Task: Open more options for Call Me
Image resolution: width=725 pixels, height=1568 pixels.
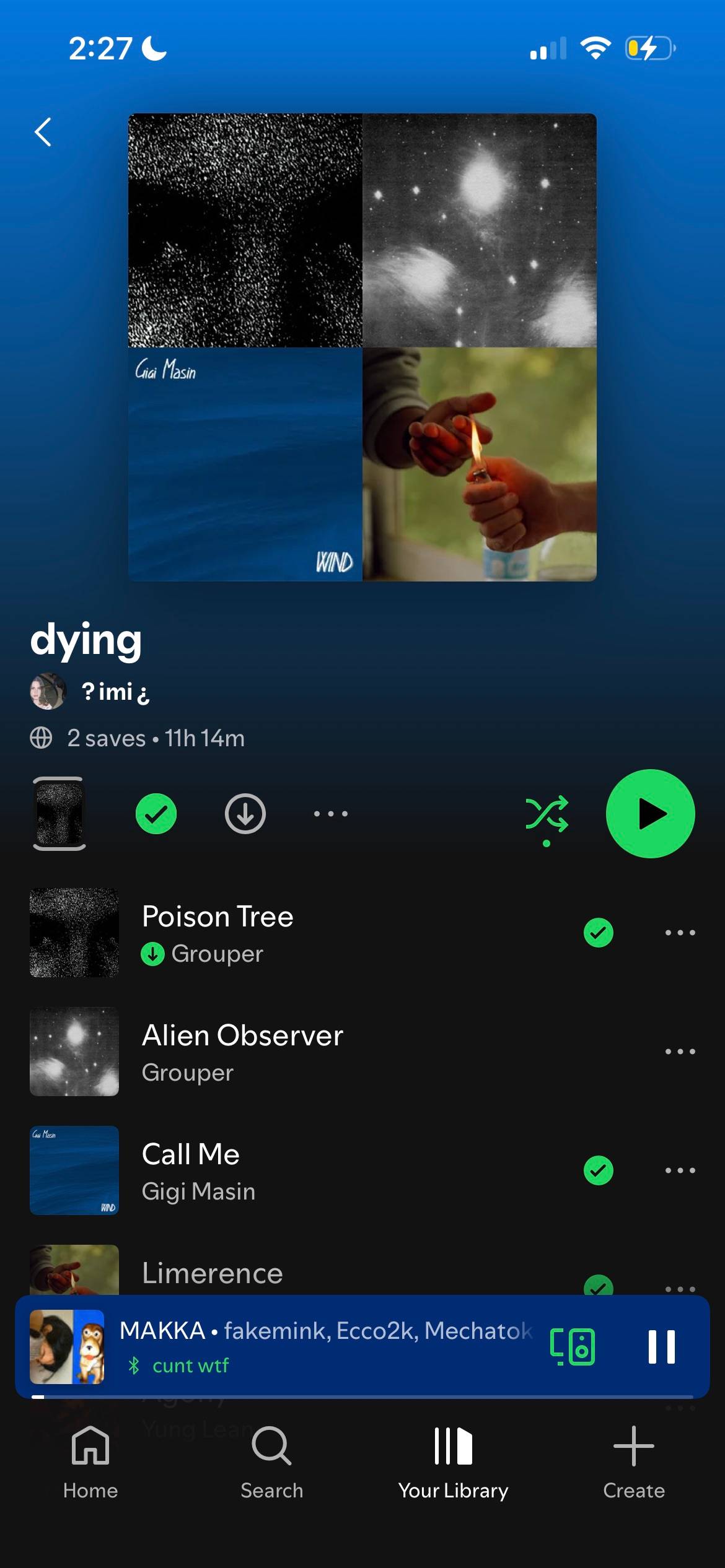Action: pyautogui.click(x=680, y=1170)
